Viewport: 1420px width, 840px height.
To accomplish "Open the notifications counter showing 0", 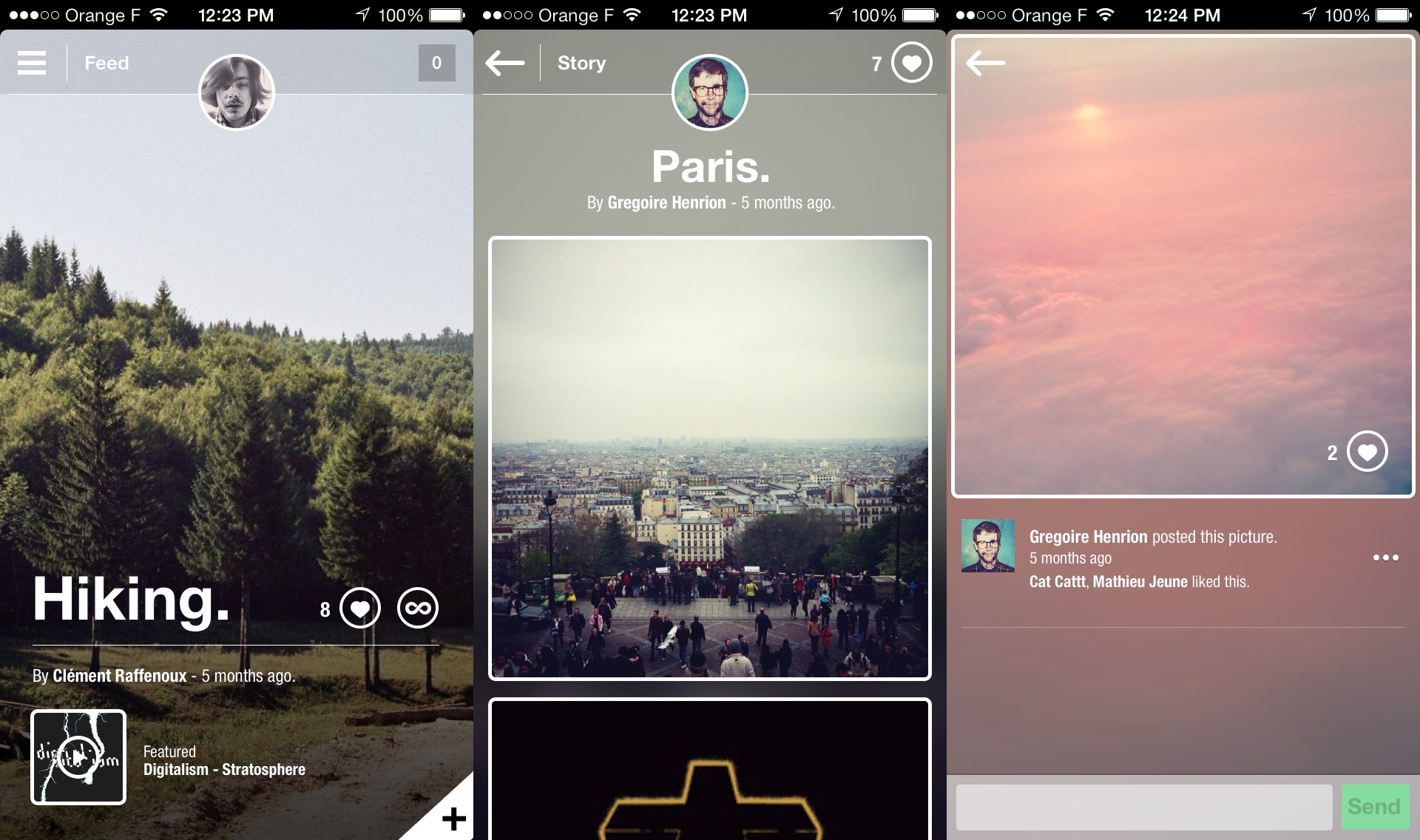I will click(x=436, y=63).
